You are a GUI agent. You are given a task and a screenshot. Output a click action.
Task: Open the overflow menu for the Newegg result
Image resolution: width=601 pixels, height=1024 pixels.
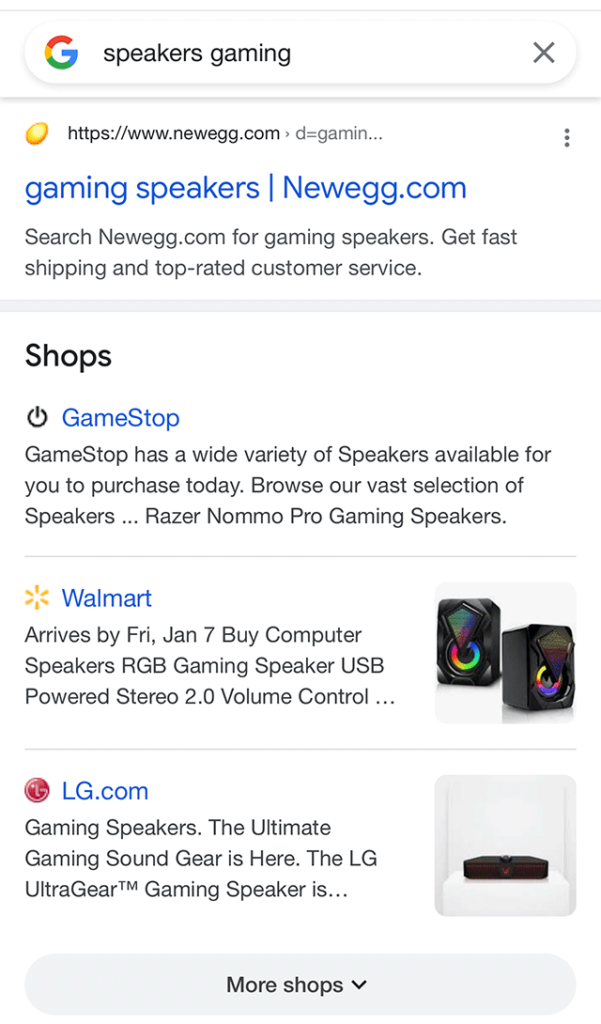click(567, 138)
